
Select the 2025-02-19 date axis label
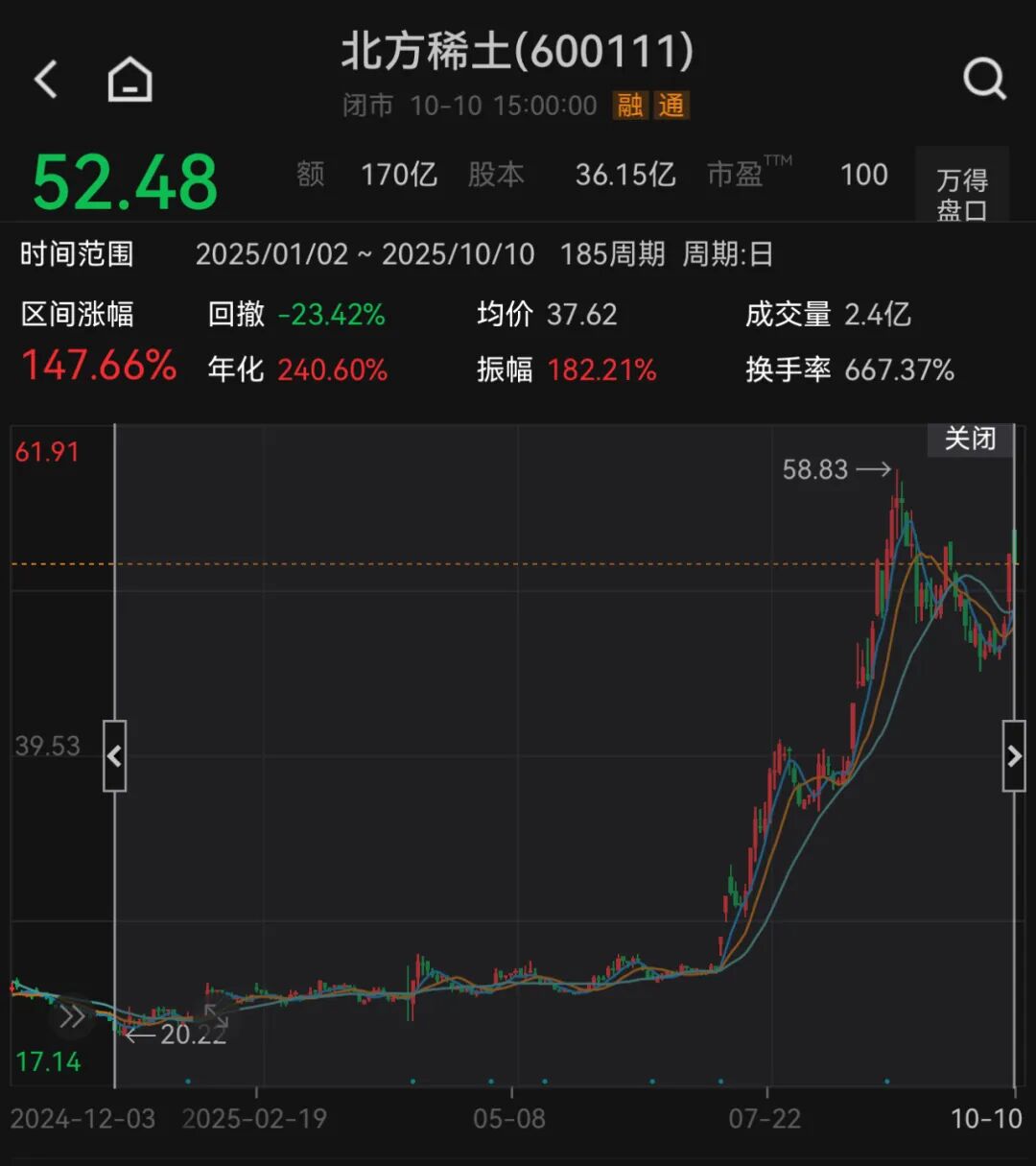click(257, 1119)
